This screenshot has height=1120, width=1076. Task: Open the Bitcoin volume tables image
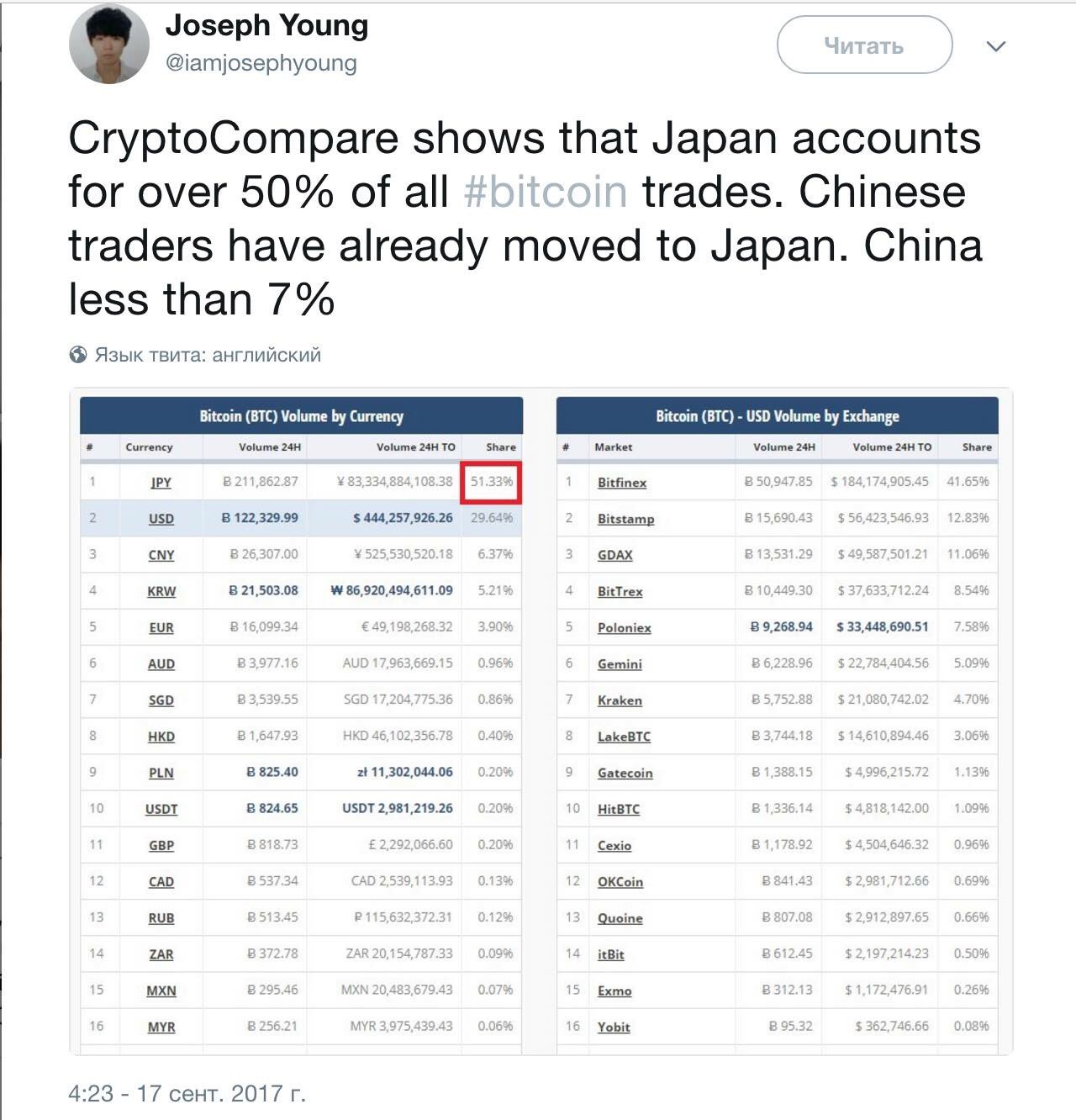point(540,721)
